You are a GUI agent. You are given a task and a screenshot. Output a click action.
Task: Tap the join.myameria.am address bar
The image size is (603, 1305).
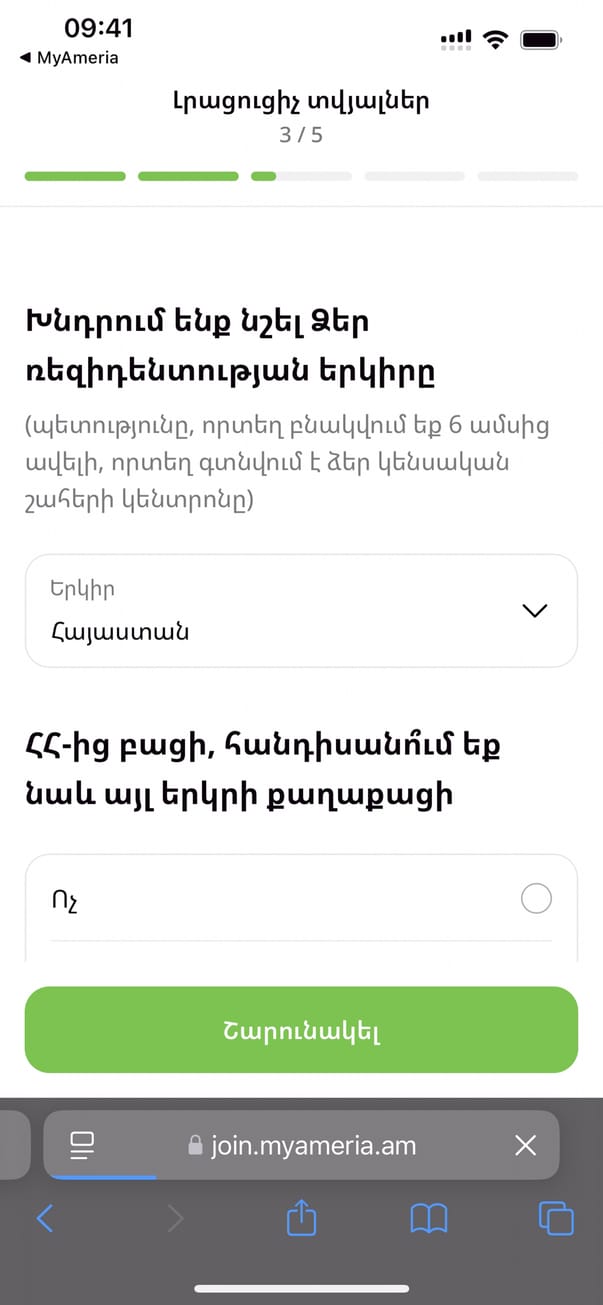(310, 1146)
